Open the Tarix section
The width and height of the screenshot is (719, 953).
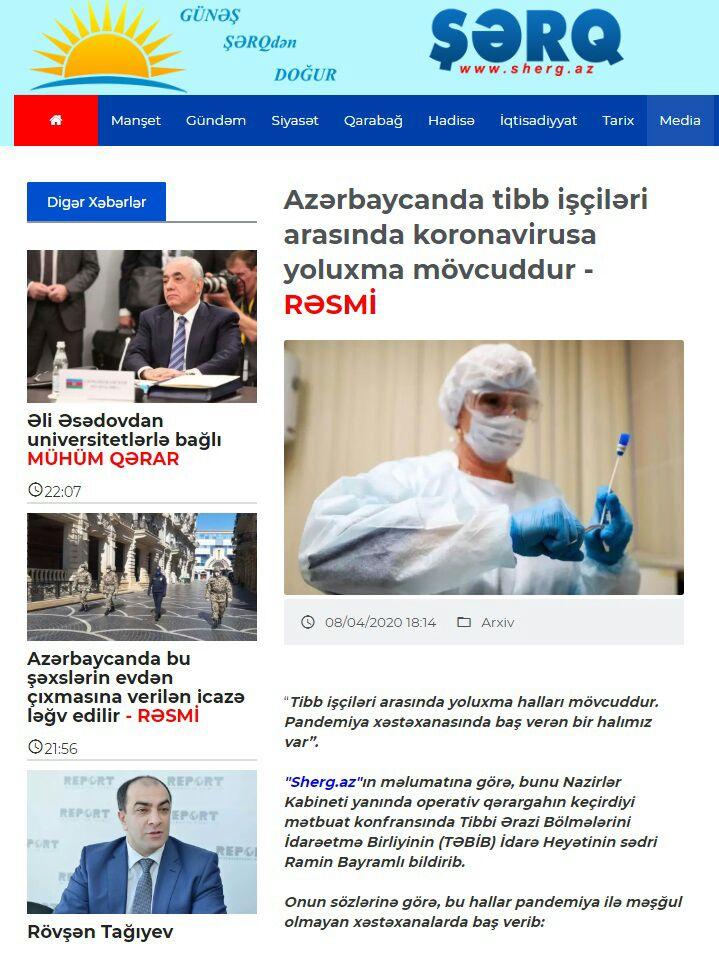(x=618, y=120)
